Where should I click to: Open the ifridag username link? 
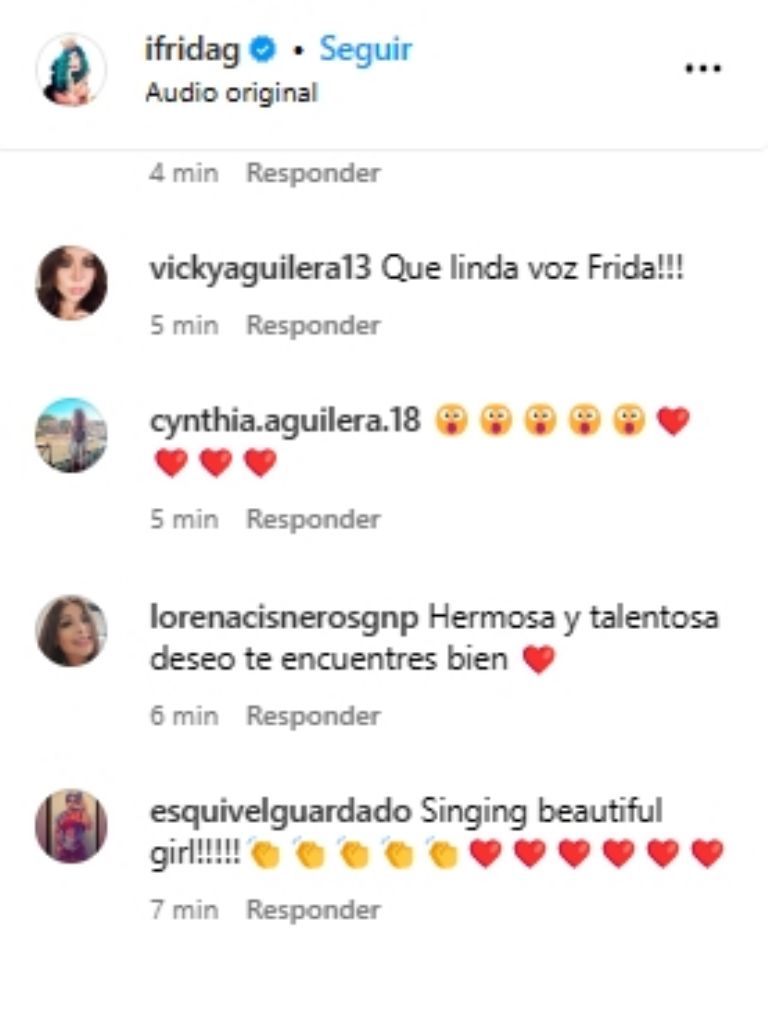pos(192,49)
